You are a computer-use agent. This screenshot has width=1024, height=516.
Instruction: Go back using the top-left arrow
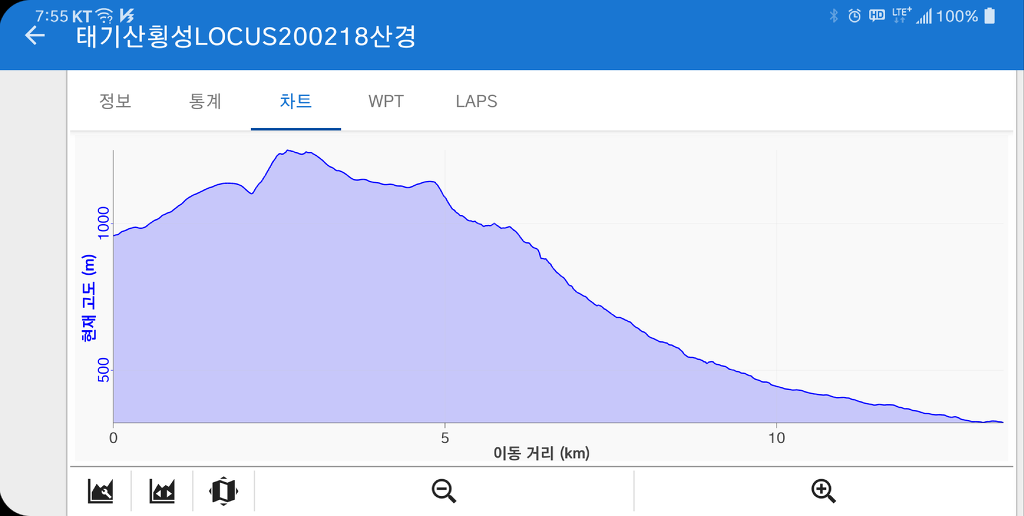tap(35, 36)
